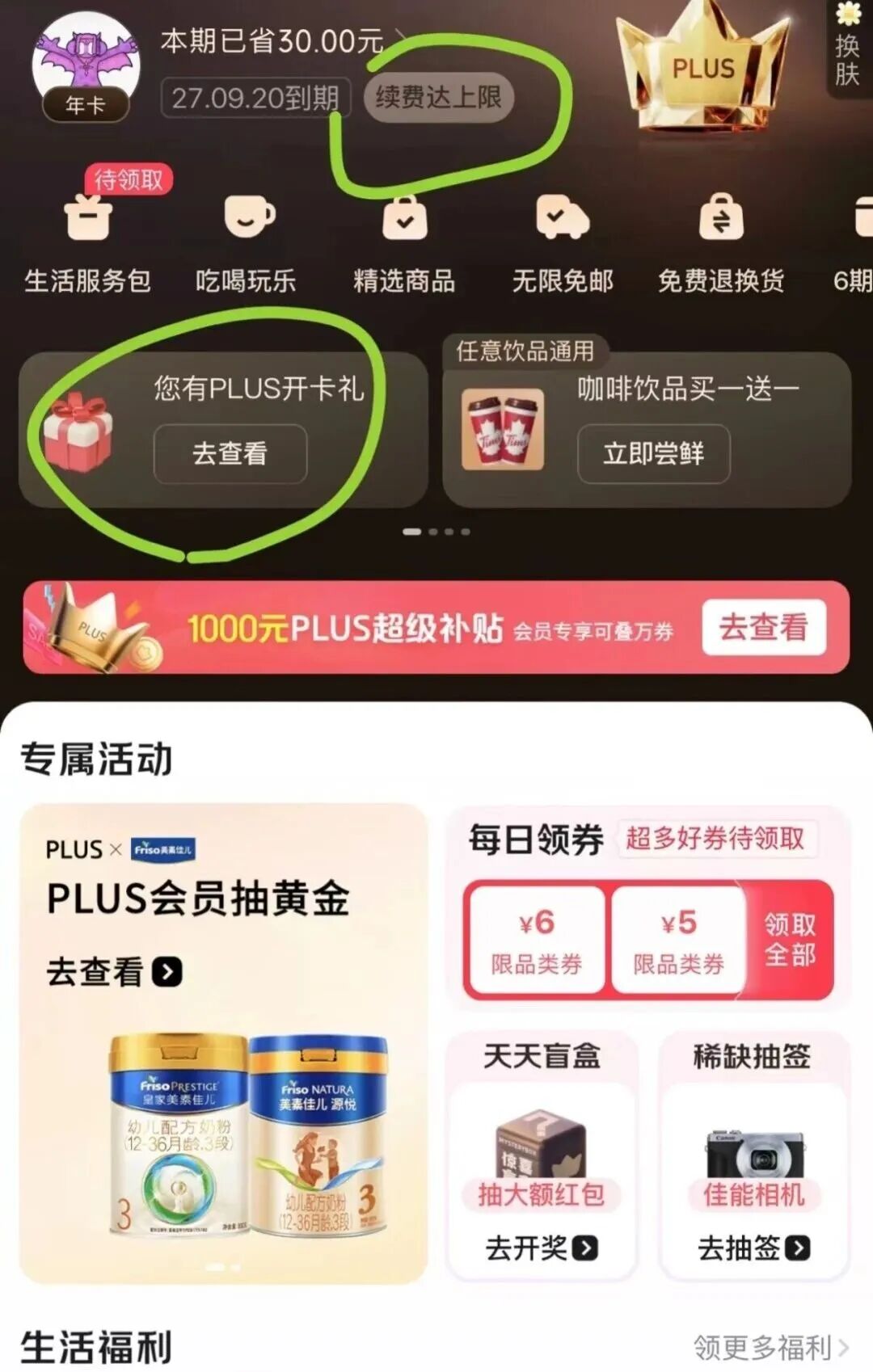Tap 去开奖 in 天天盲盒

tap(541, 1248)
